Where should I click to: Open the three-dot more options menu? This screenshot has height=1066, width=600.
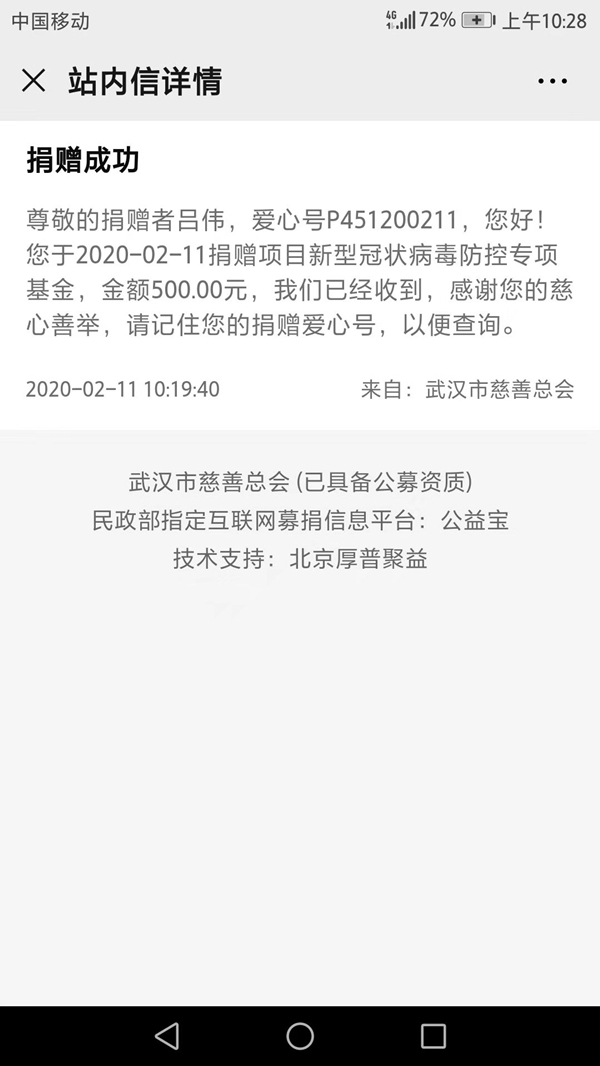pyautogui.click(x=552, y=82)
